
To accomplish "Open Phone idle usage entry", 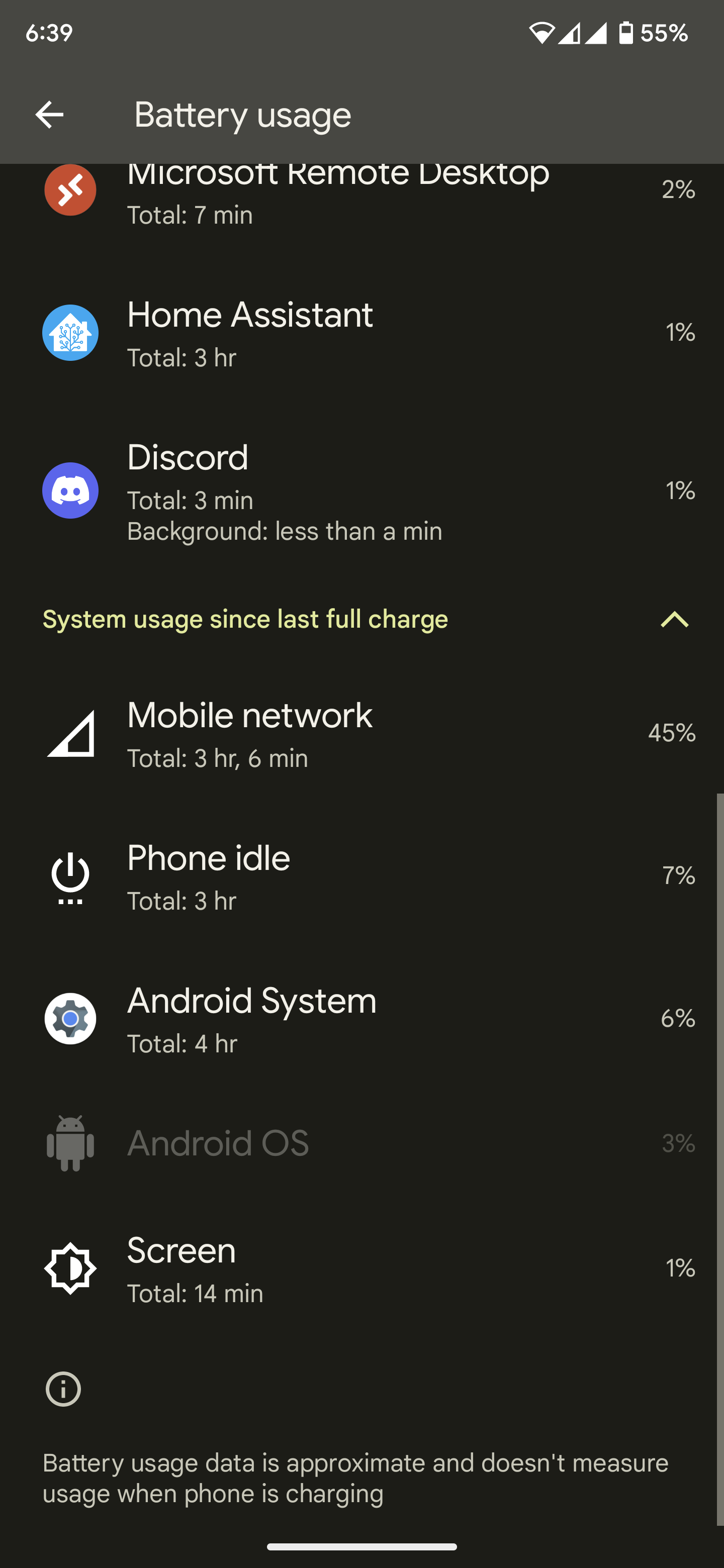I will pos(361,876).
